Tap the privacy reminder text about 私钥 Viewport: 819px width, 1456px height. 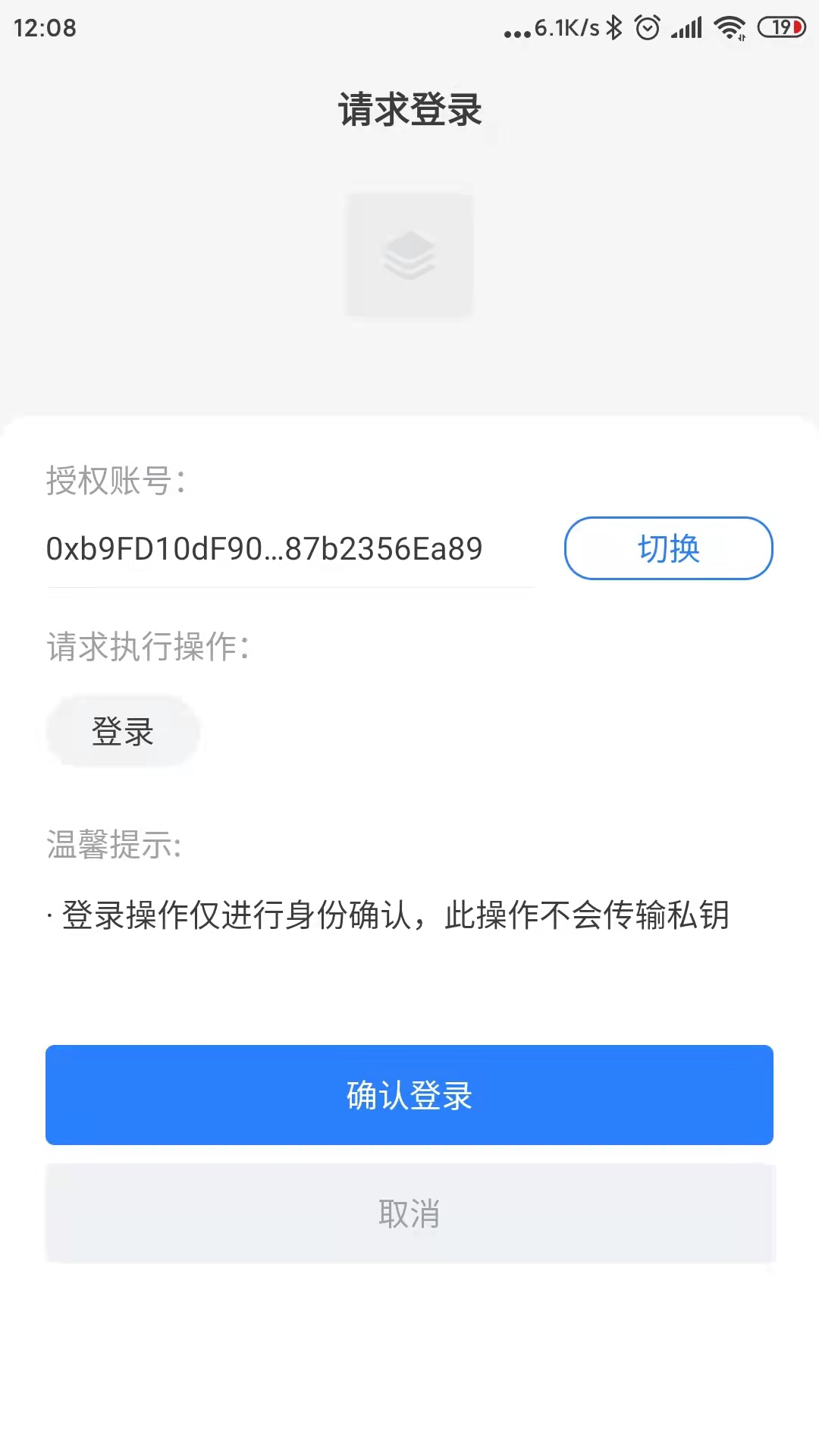pos(396,916)
